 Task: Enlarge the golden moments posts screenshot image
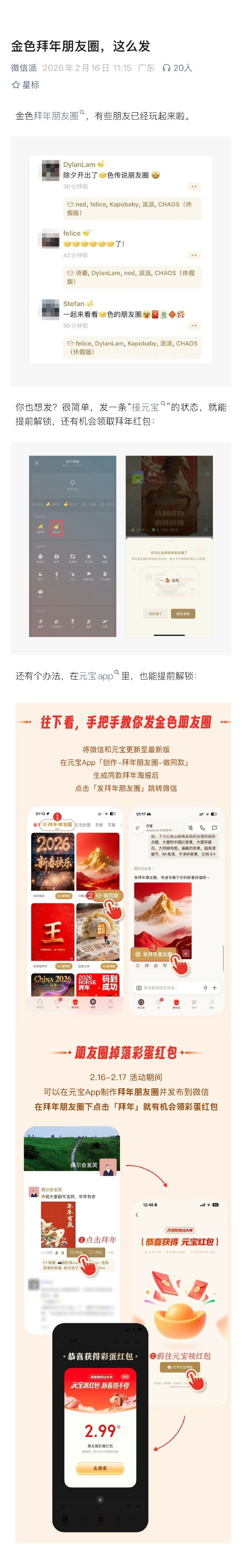tap(120, 261)
